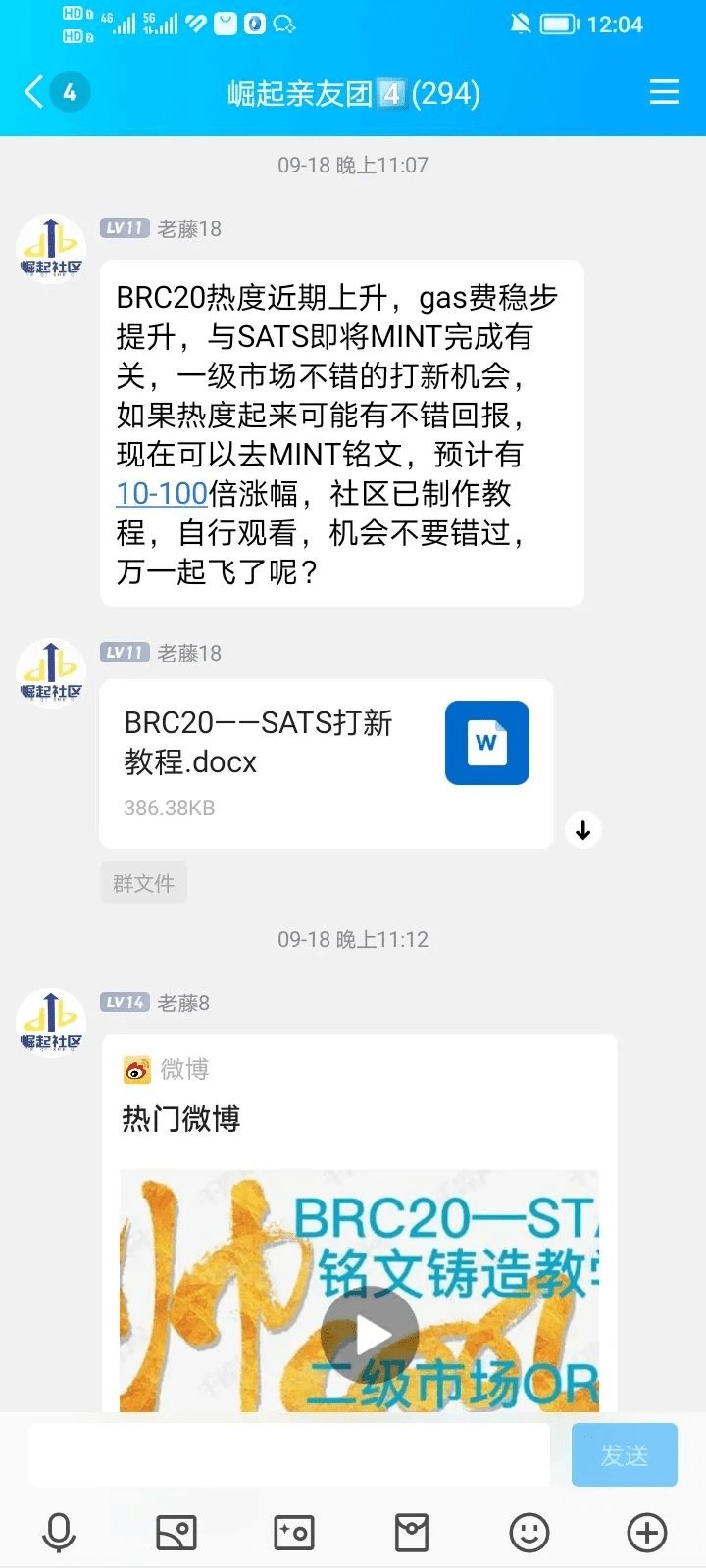Open the red packet option
The height and width of the screenshot is (1568, 706).
412,1533
